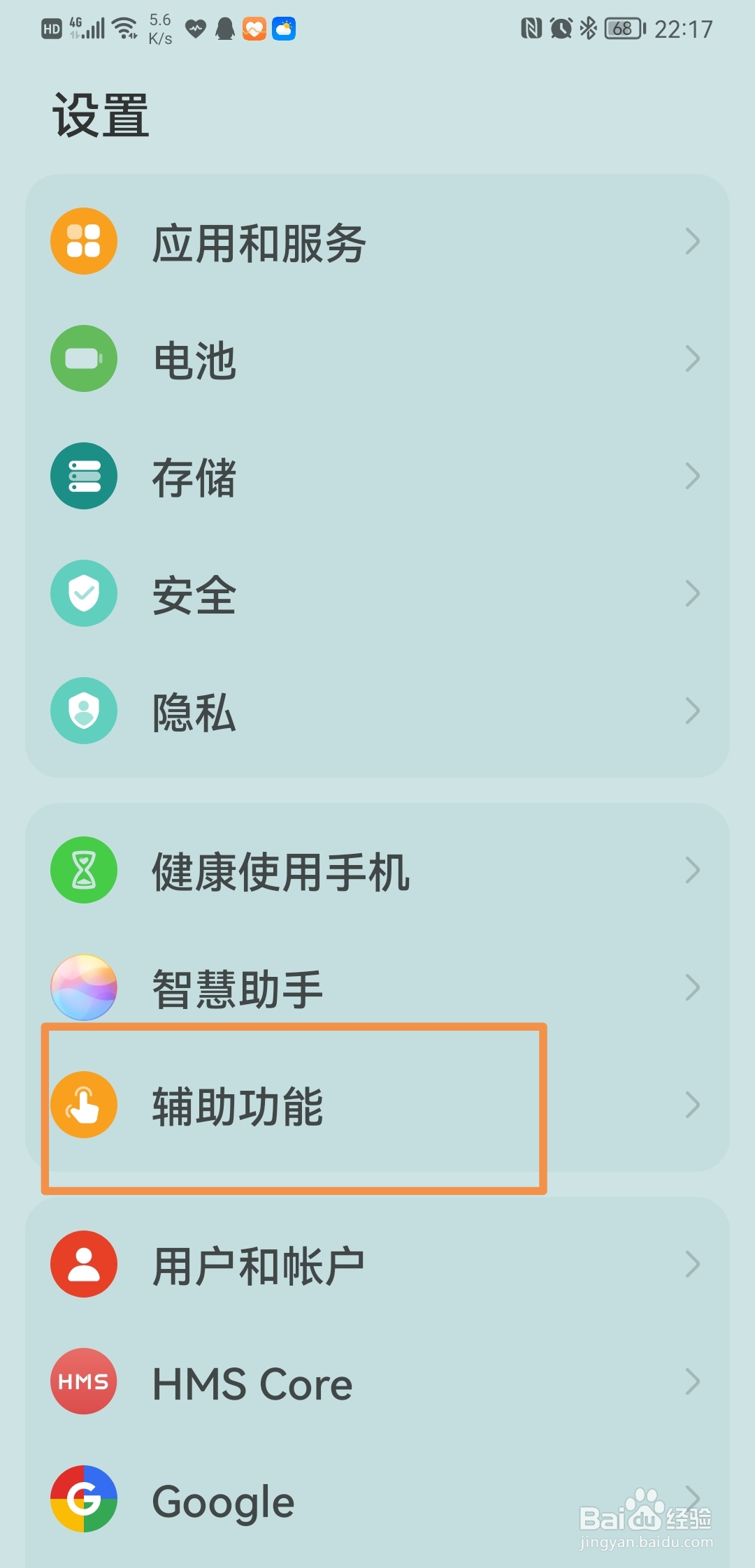Click the red HMS Core icon
Image resolution: width=755 pixels, height=1568 pixels.
pos(83,1383)
